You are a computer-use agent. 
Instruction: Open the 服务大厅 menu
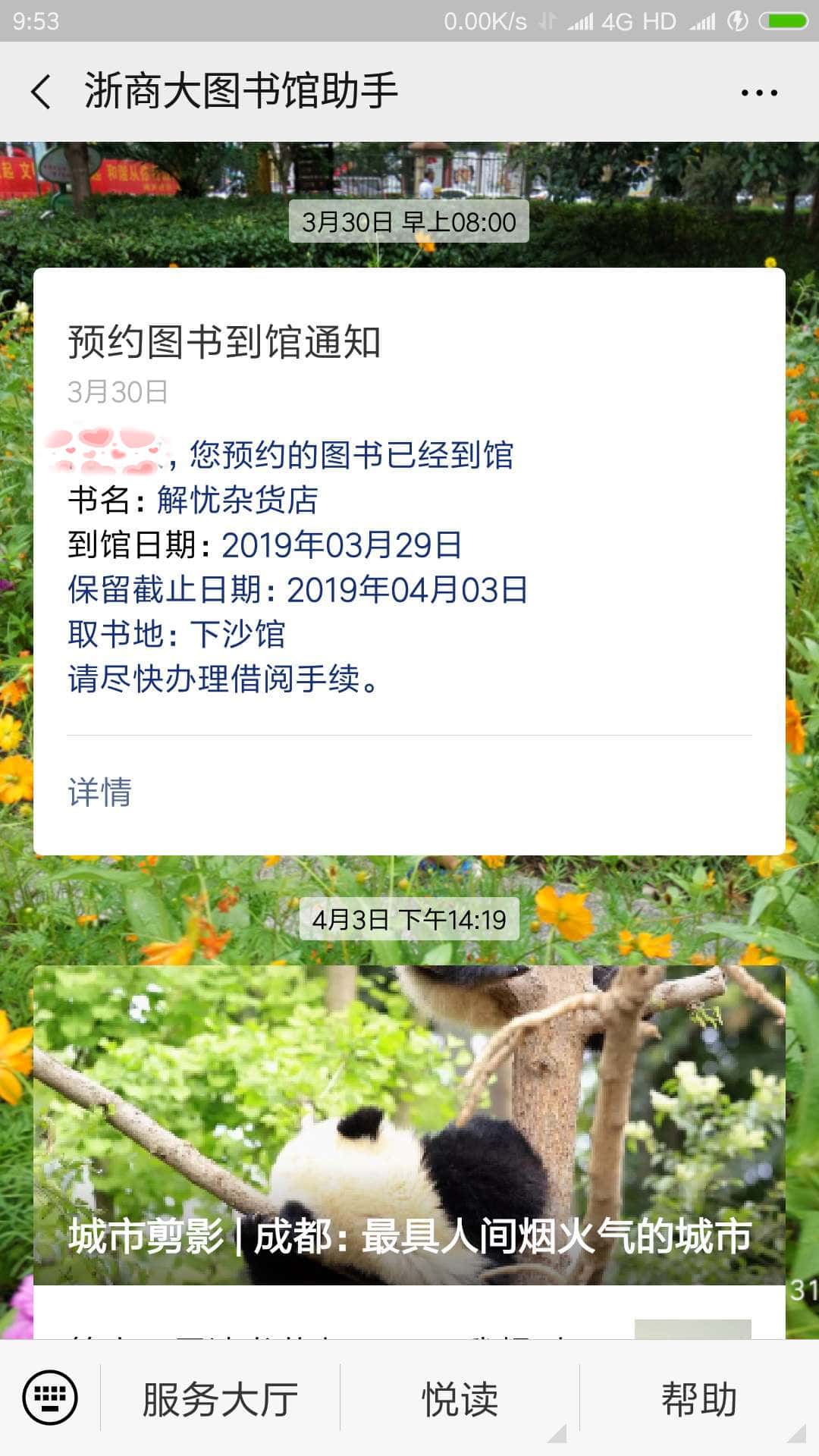pyautogui.click(x=220, y=1399)
